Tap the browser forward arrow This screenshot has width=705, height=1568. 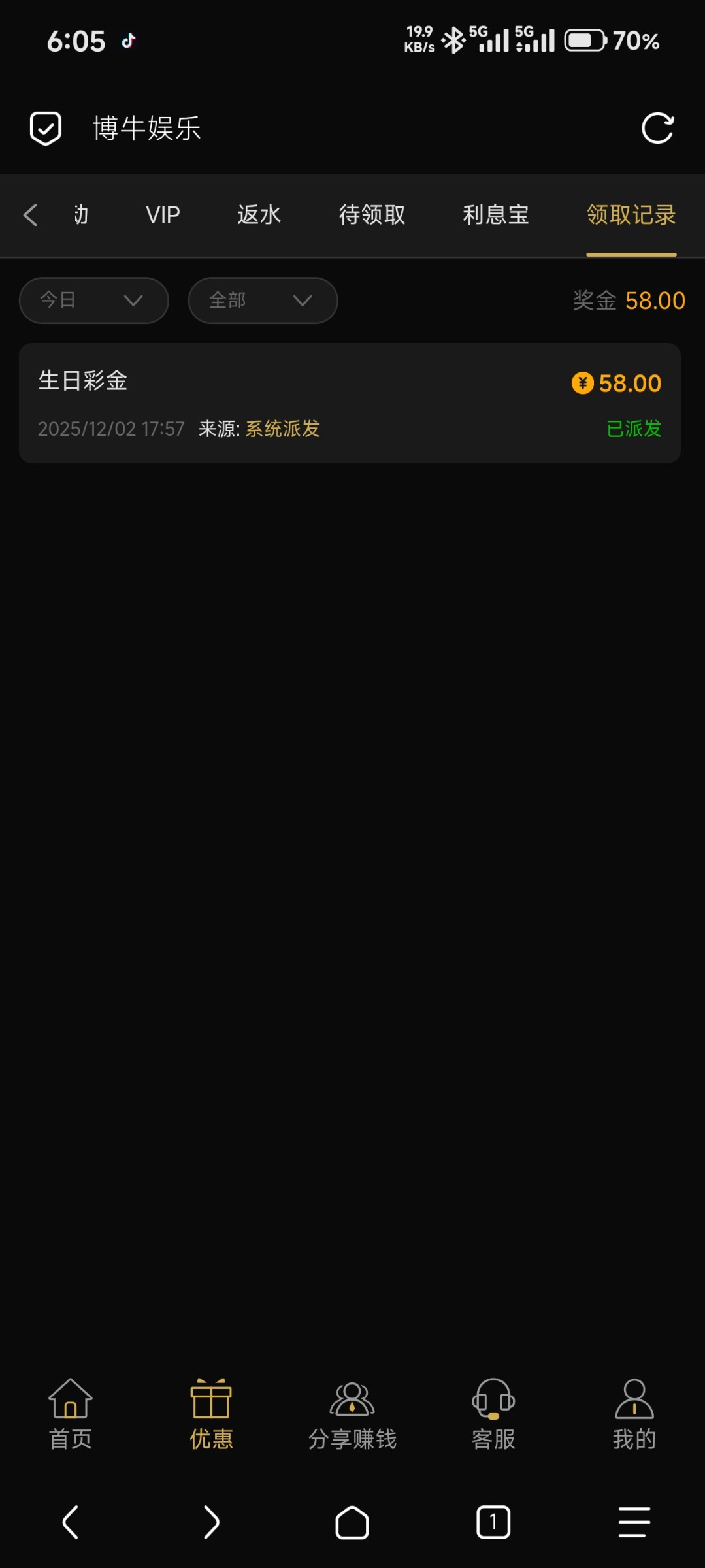(211, 1522)
